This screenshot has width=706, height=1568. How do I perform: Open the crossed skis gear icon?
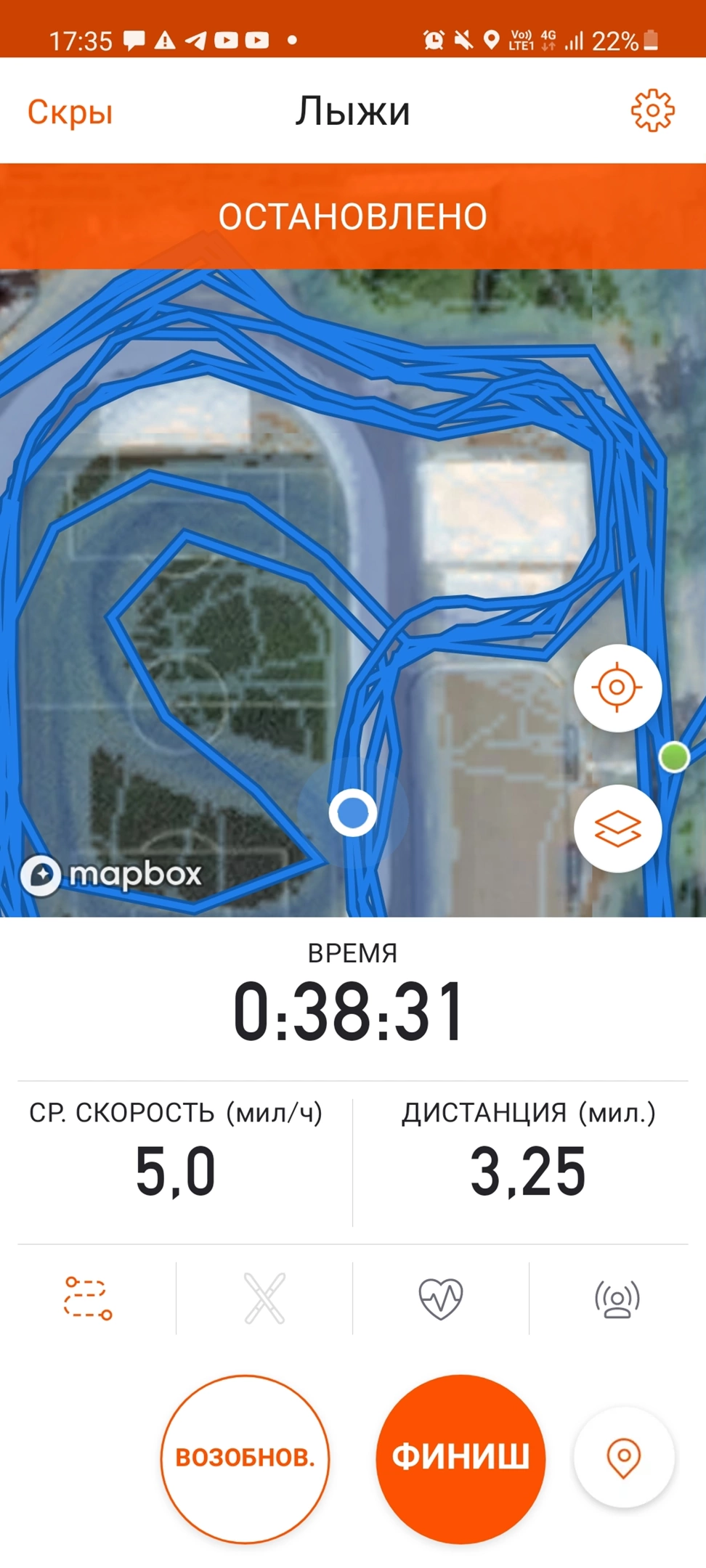click(x=264, y=1298)
